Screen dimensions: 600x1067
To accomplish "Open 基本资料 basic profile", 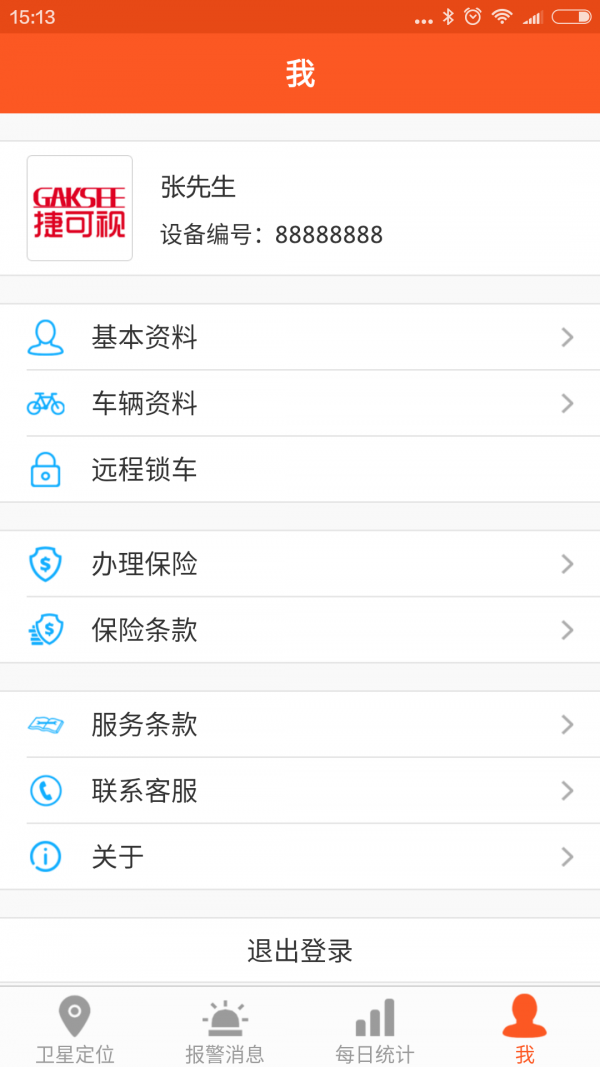I will pos(300,338).
